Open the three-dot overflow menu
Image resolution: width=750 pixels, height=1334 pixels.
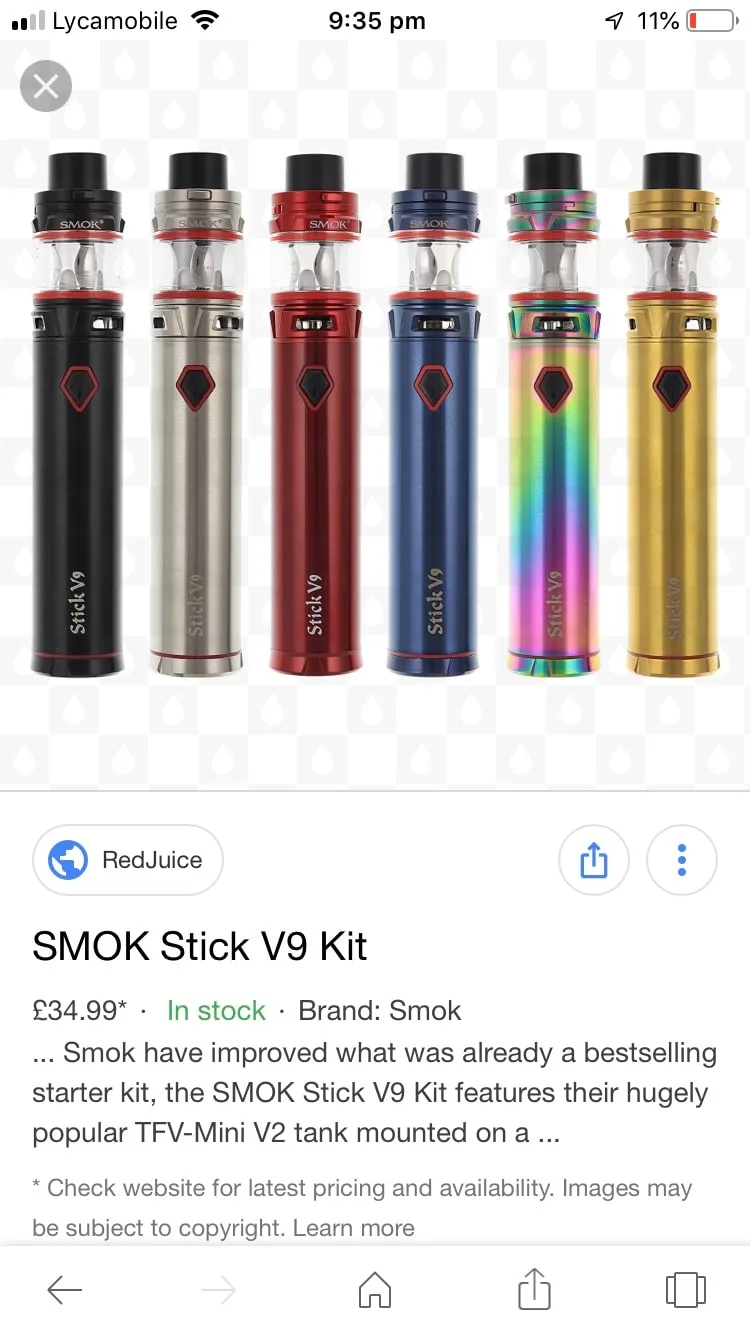coord(682,860)
